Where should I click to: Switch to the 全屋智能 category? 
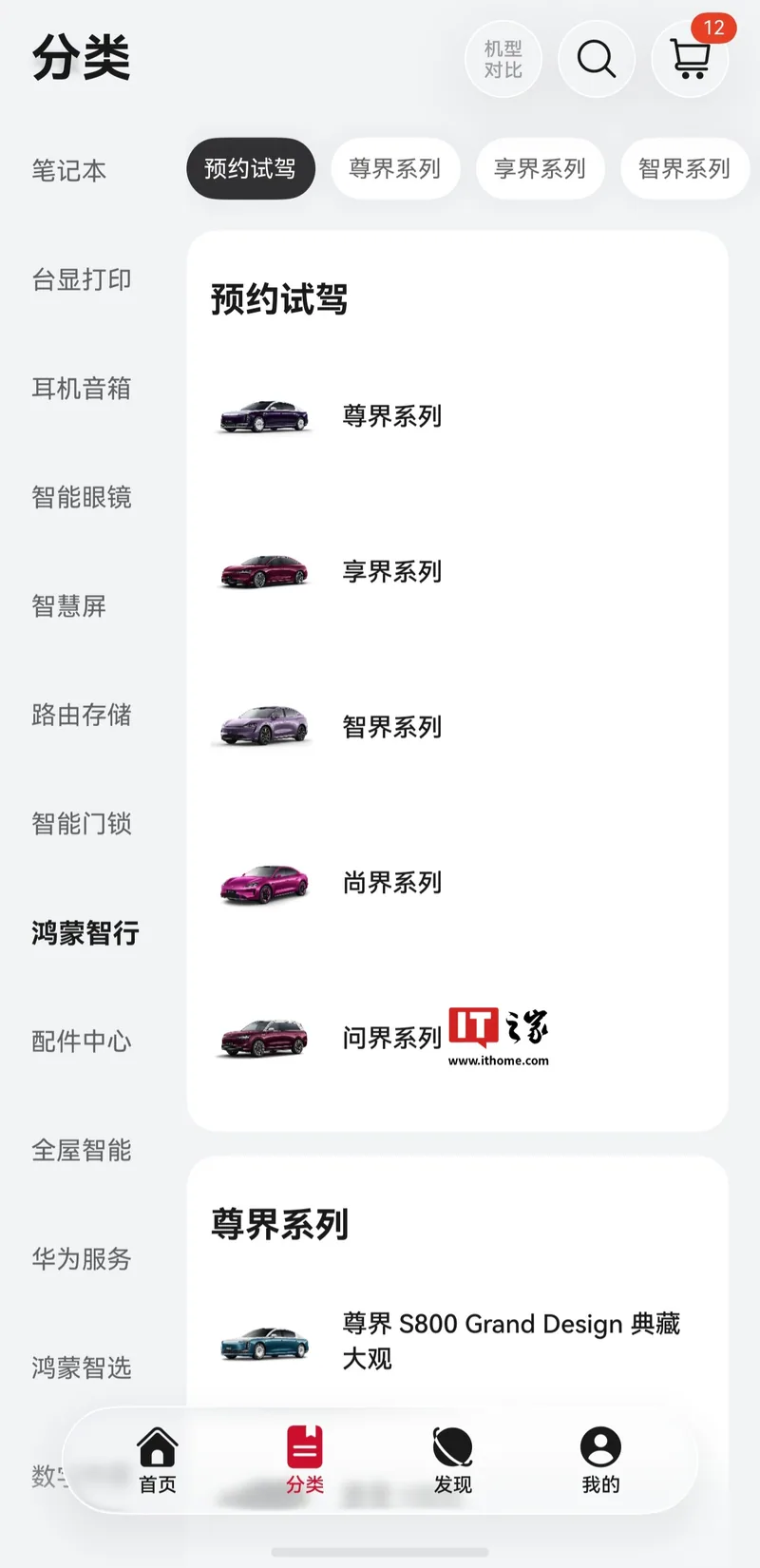pos(82,1151)
